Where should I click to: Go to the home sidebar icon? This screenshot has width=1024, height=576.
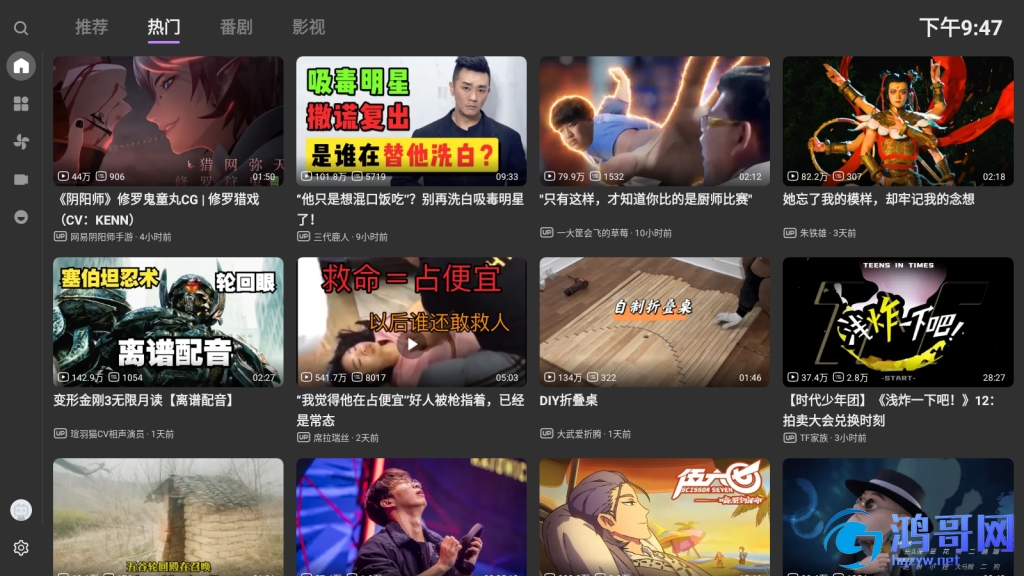click(21, 67)
